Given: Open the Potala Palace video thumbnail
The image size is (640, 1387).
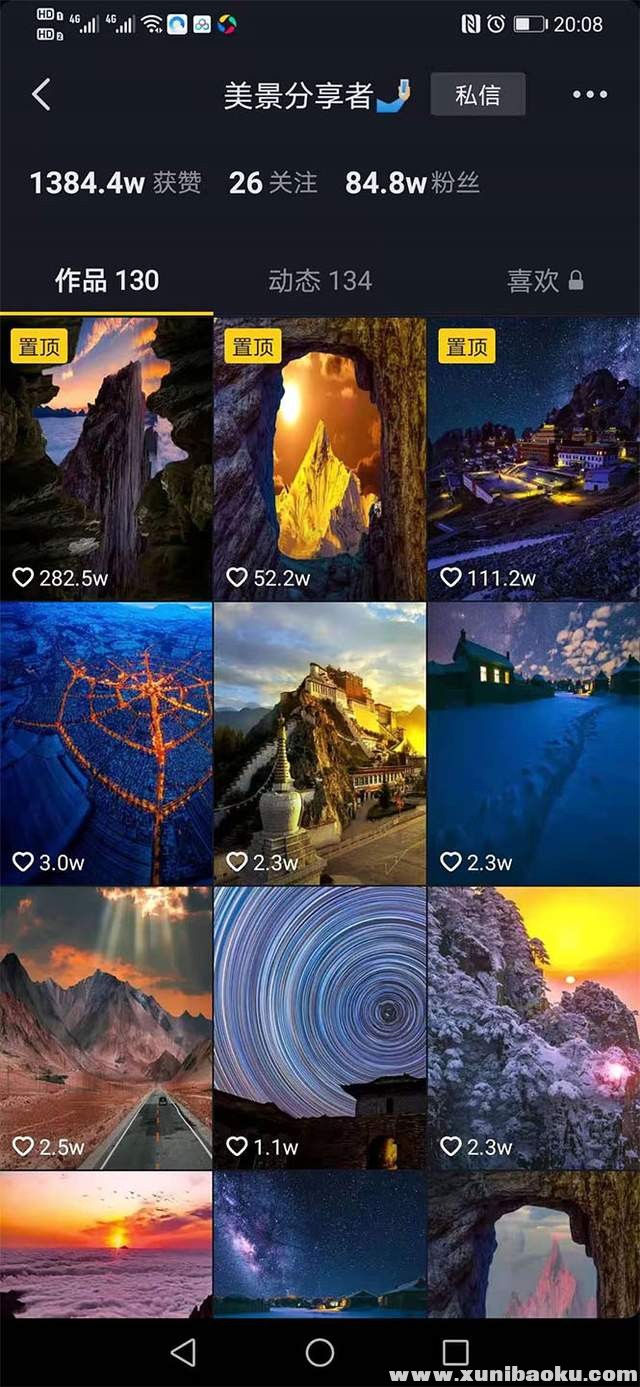Looking at the screenshot, I should (x=320, y=743).
